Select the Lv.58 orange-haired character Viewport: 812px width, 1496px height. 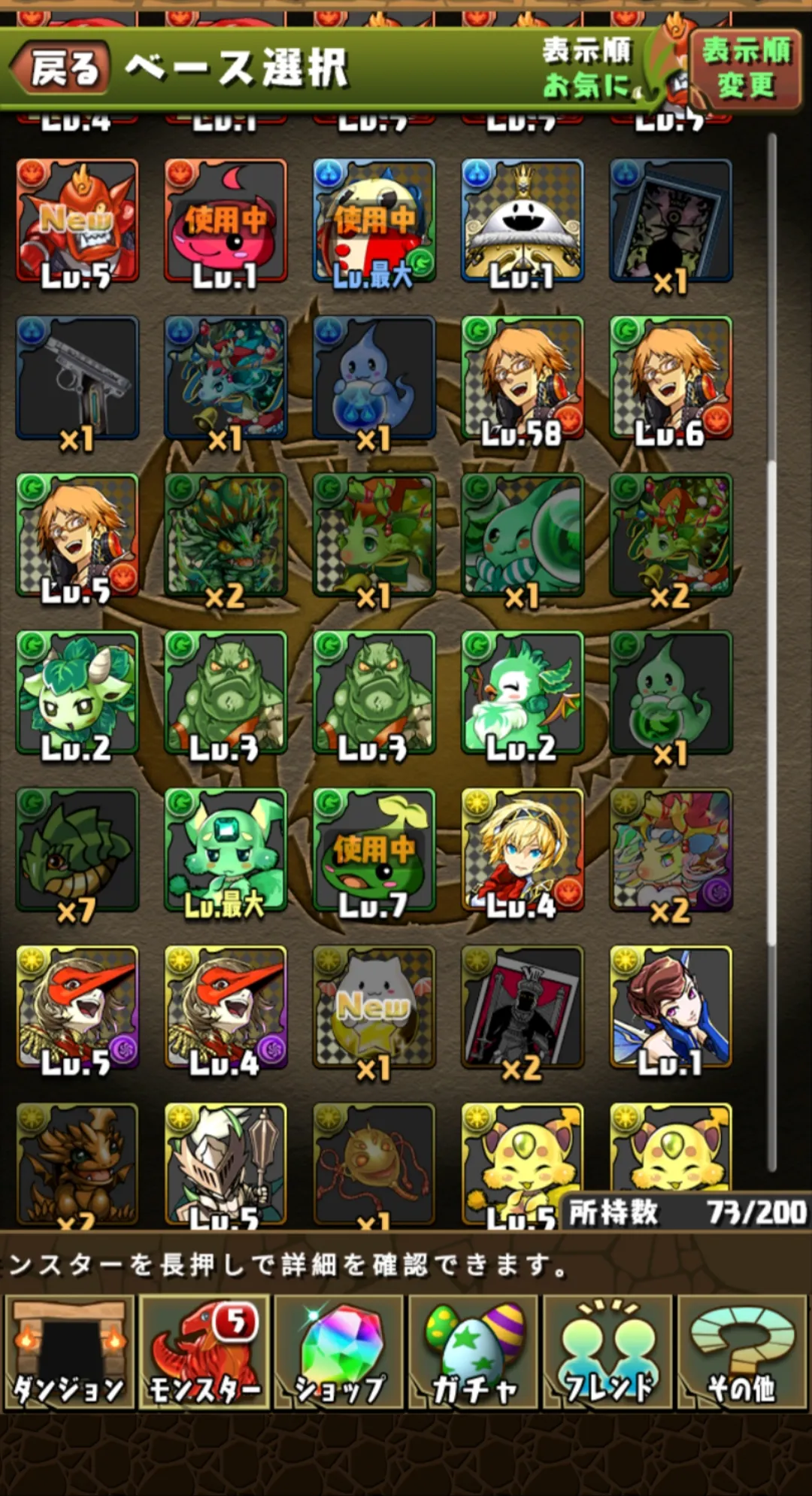[x=522, y=378]
